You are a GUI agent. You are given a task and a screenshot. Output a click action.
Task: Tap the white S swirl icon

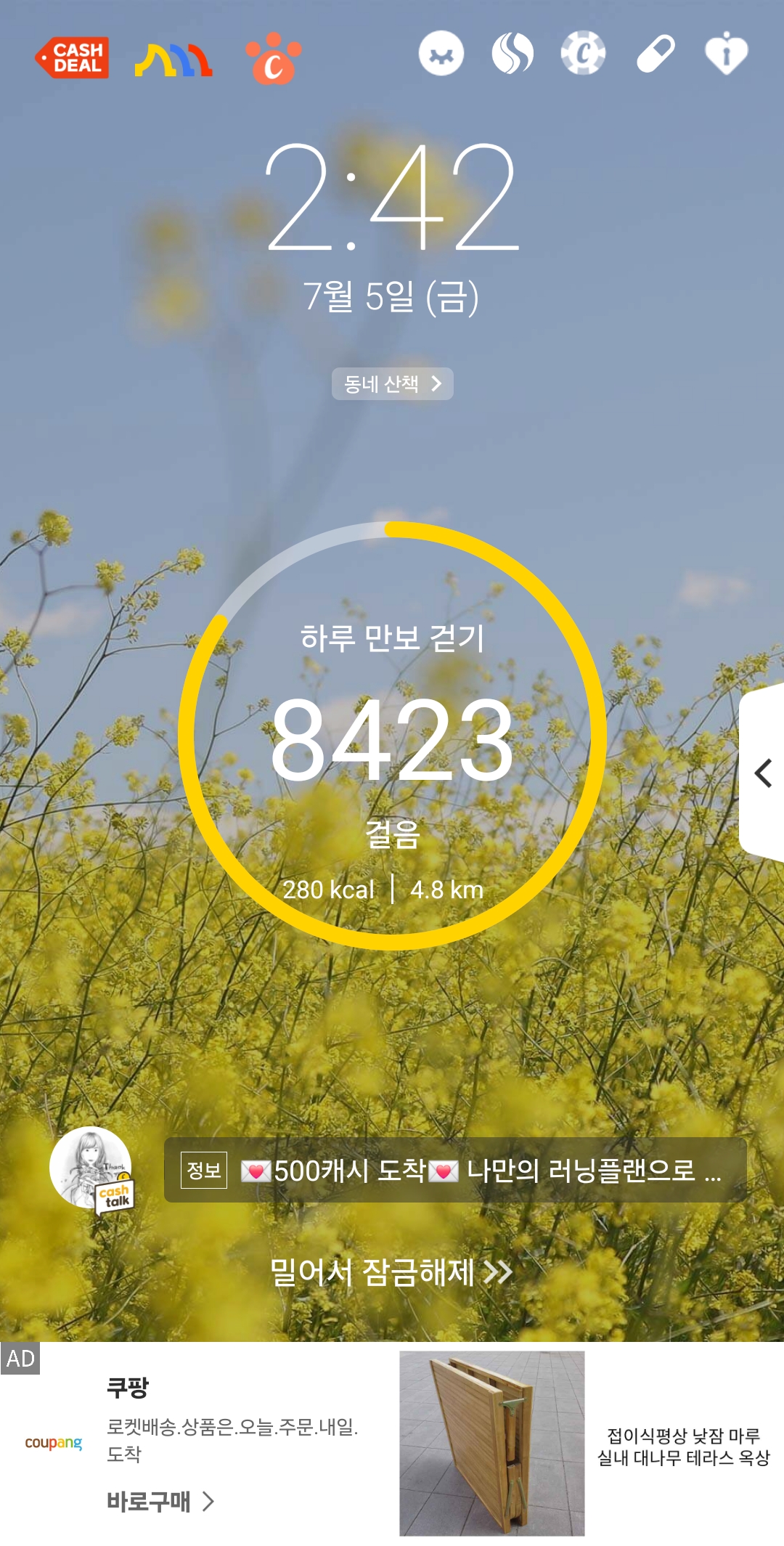513,54
